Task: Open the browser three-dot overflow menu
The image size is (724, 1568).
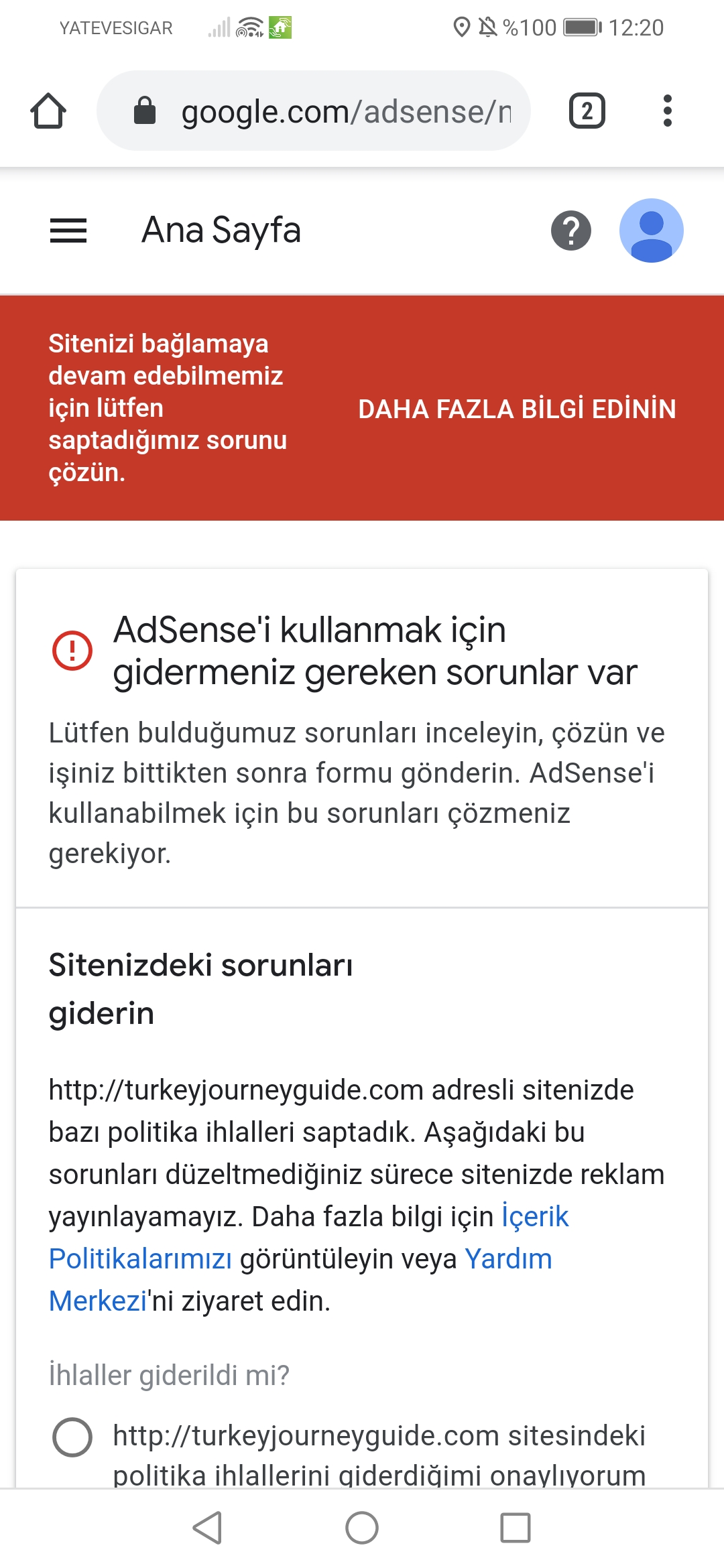Action: coord(667,111)
